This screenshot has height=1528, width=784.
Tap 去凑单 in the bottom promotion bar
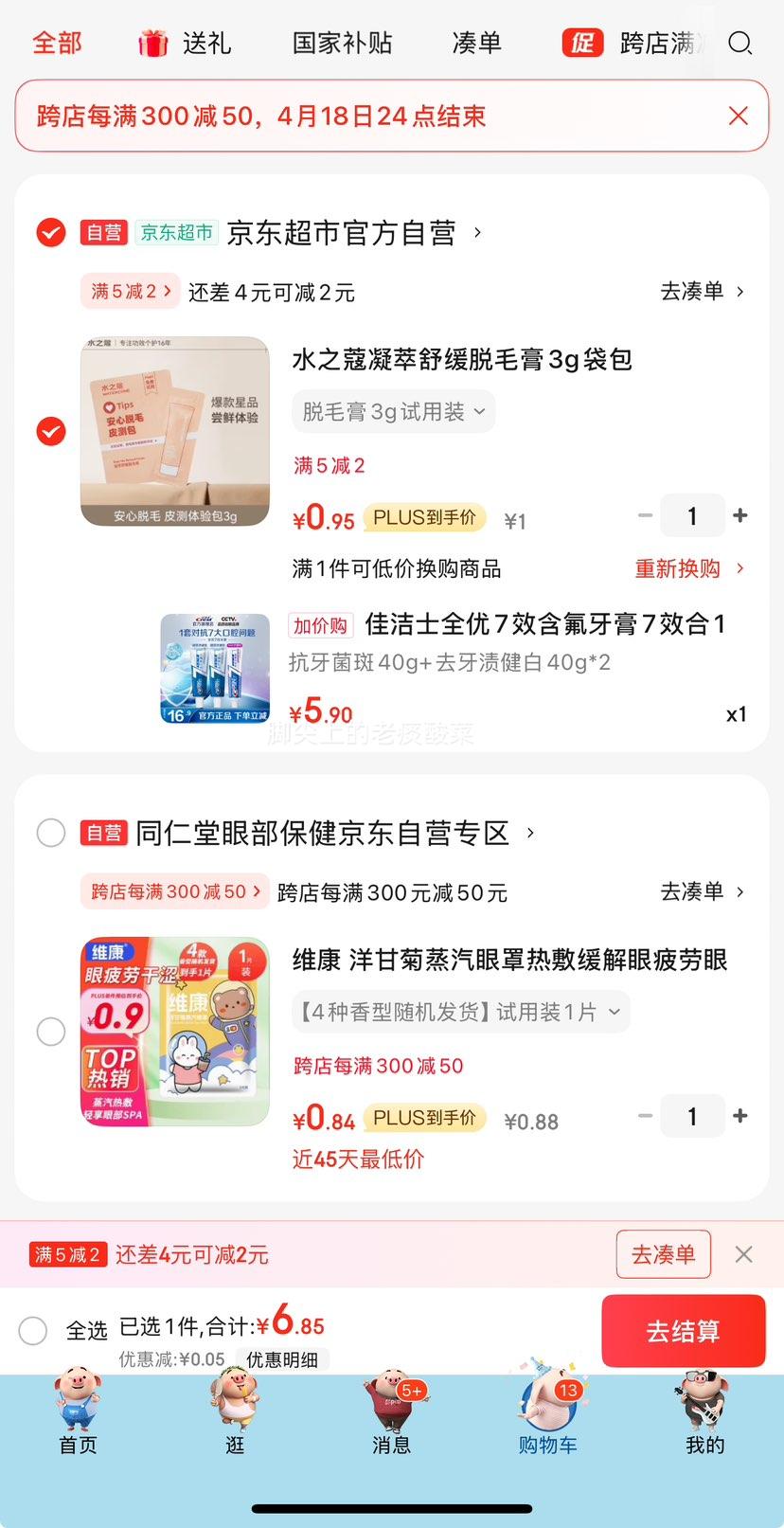tap(663, 1253)
